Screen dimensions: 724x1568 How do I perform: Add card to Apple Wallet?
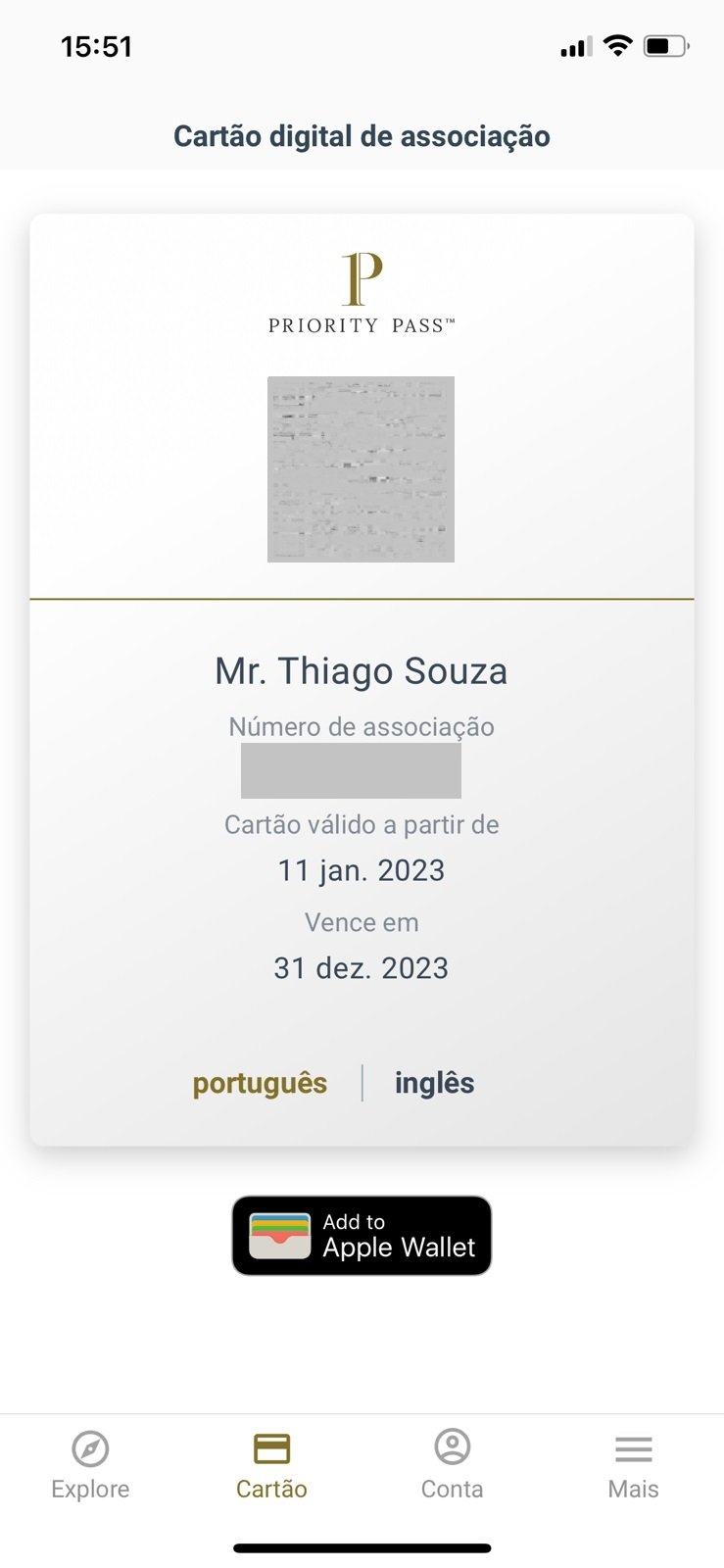tap(362, 1236)
